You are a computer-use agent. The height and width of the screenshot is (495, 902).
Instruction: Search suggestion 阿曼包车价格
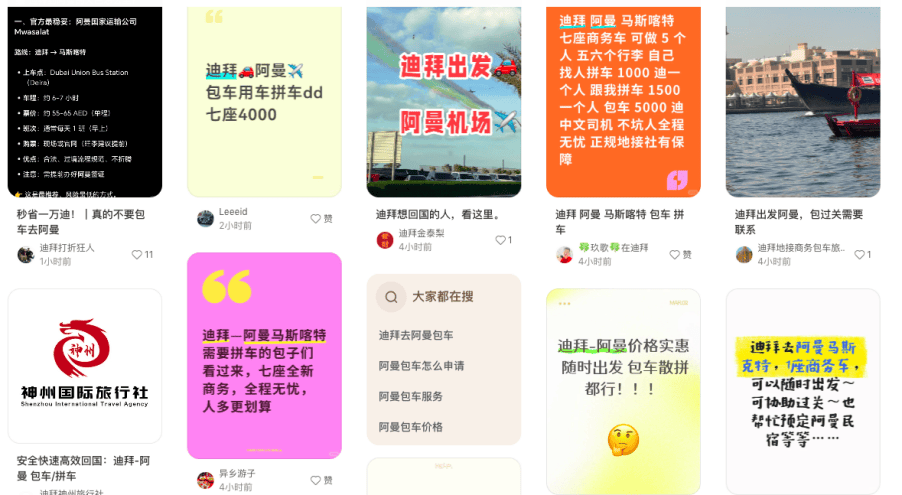410,427
